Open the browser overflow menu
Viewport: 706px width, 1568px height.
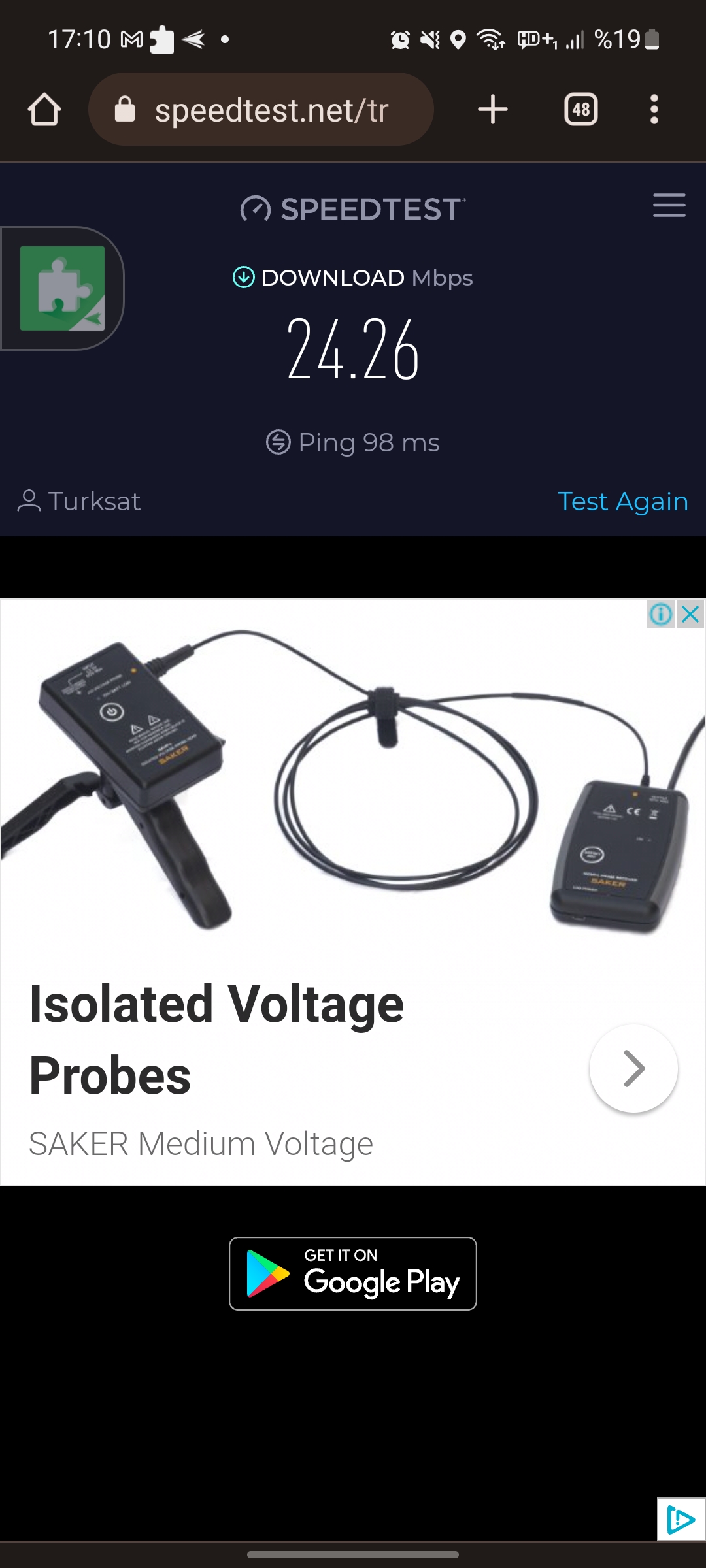point(654,110)
